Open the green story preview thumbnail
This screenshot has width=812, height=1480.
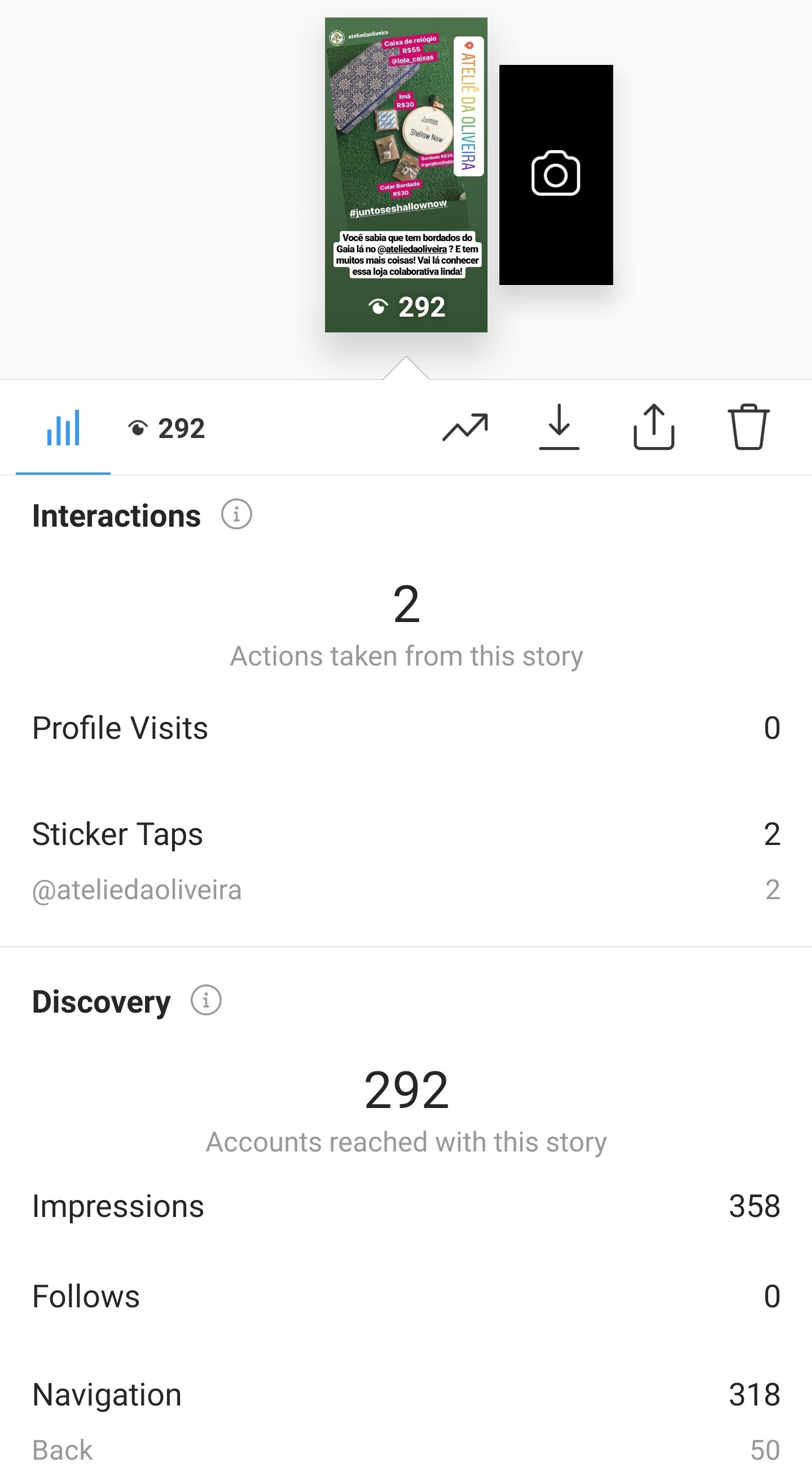coord(406,174)
